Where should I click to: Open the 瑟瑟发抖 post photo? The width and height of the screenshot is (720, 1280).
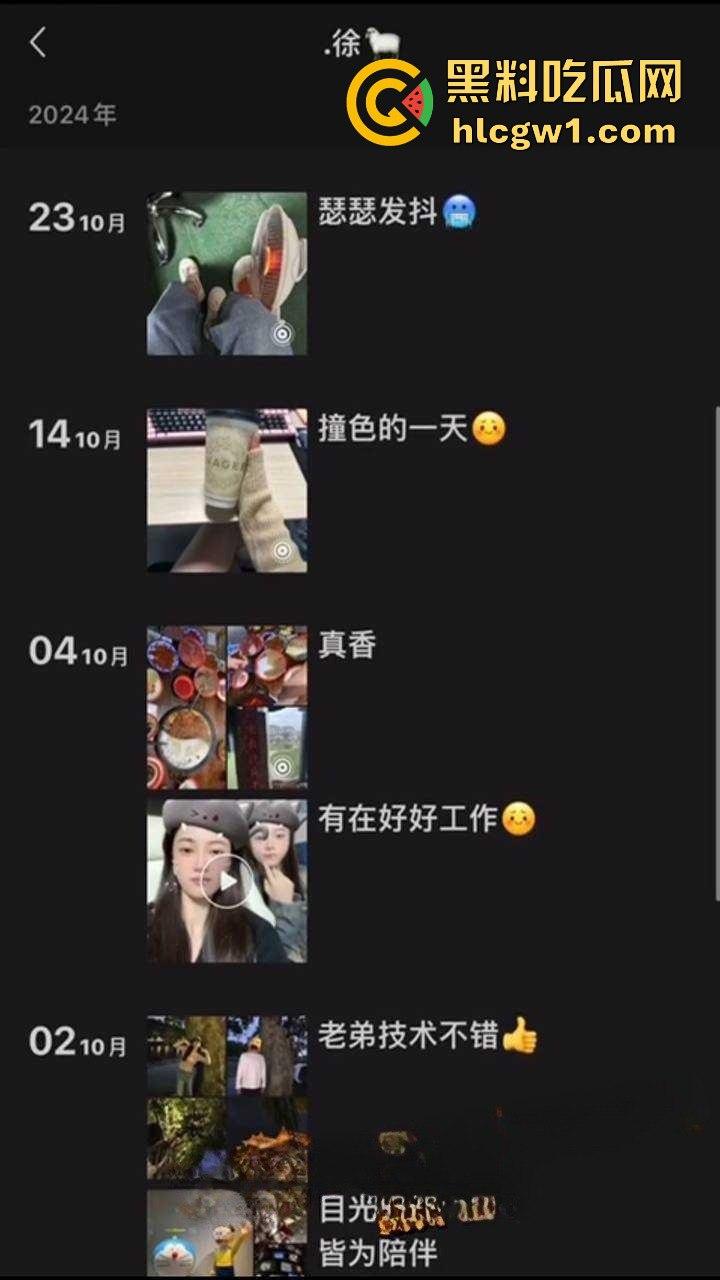click(x=227, y=273)
